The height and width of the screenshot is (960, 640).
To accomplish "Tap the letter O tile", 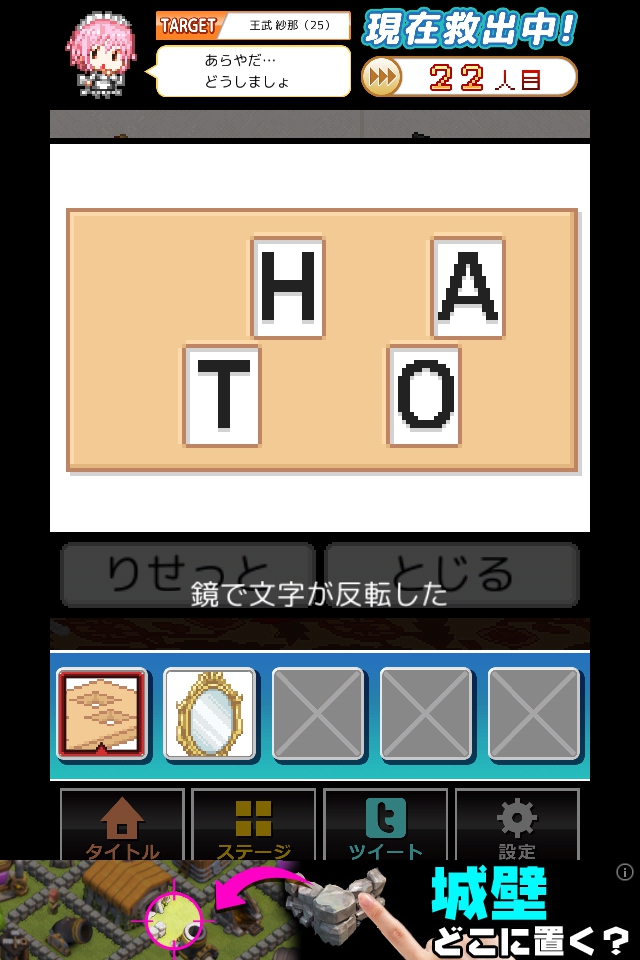I will pos(425,395).
